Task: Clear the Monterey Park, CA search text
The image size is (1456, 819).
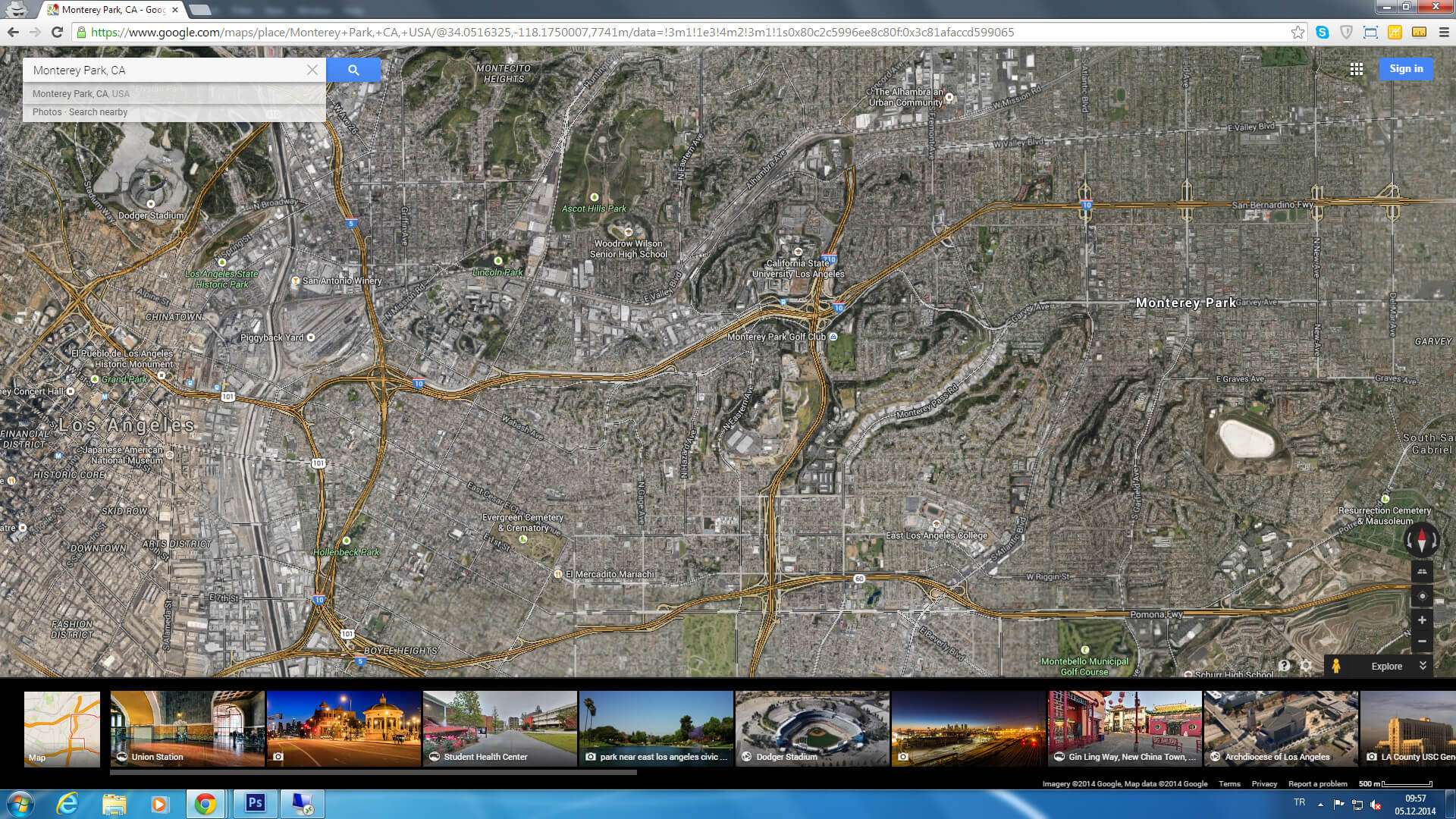Action: click(312, 70)
